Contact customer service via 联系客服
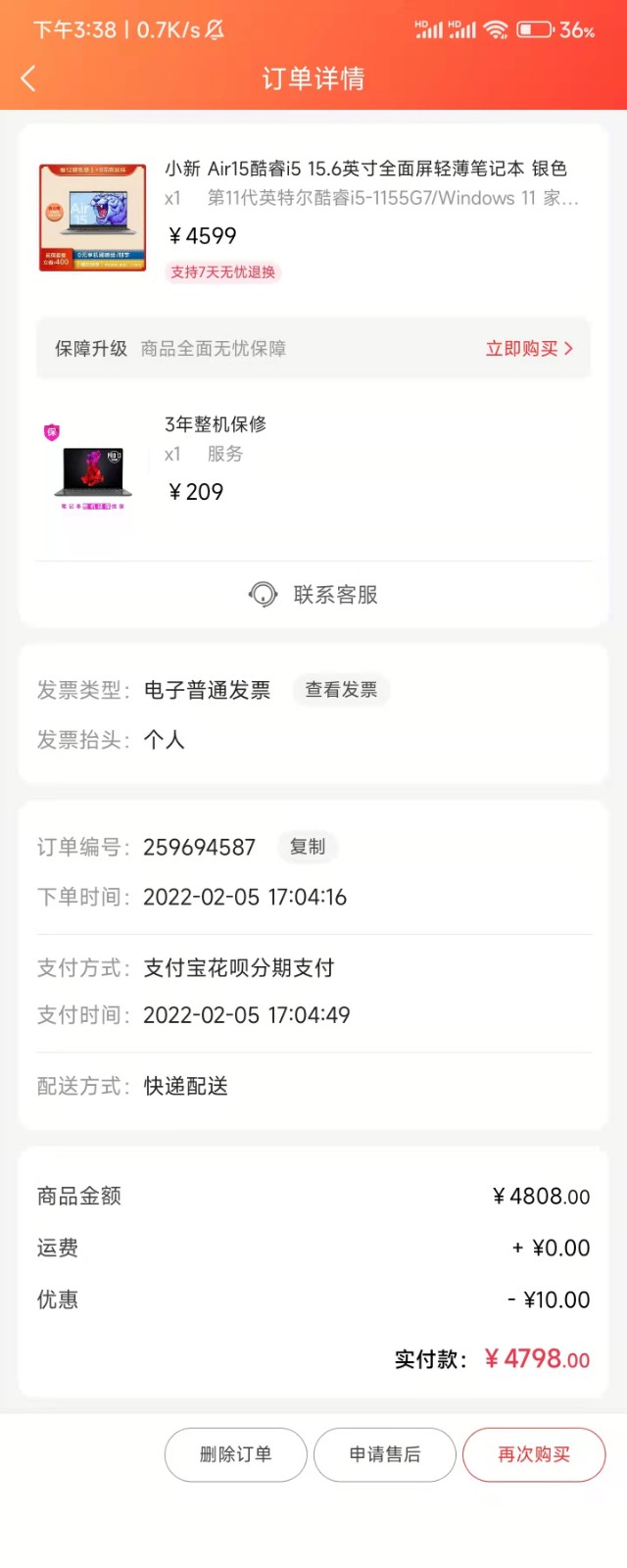627x1568 pixels. coord(313,595)
